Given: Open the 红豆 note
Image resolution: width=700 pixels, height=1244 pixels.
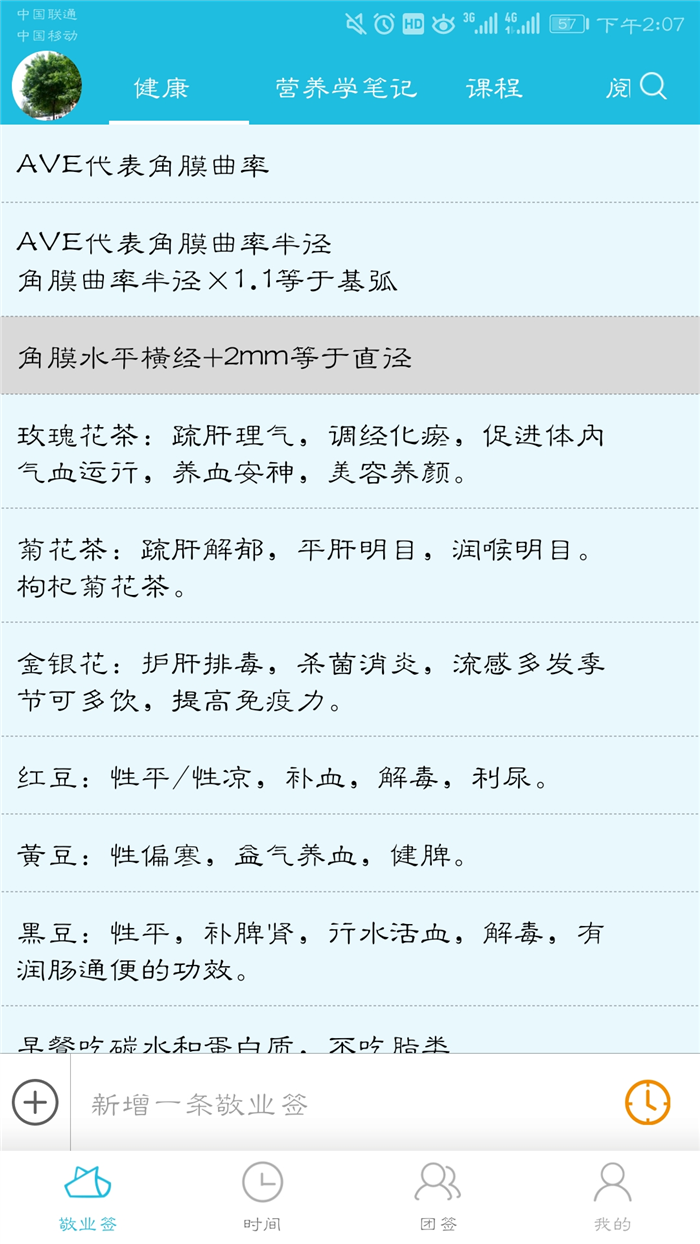Looking at the screenshot, I should (x=350, y=776).
